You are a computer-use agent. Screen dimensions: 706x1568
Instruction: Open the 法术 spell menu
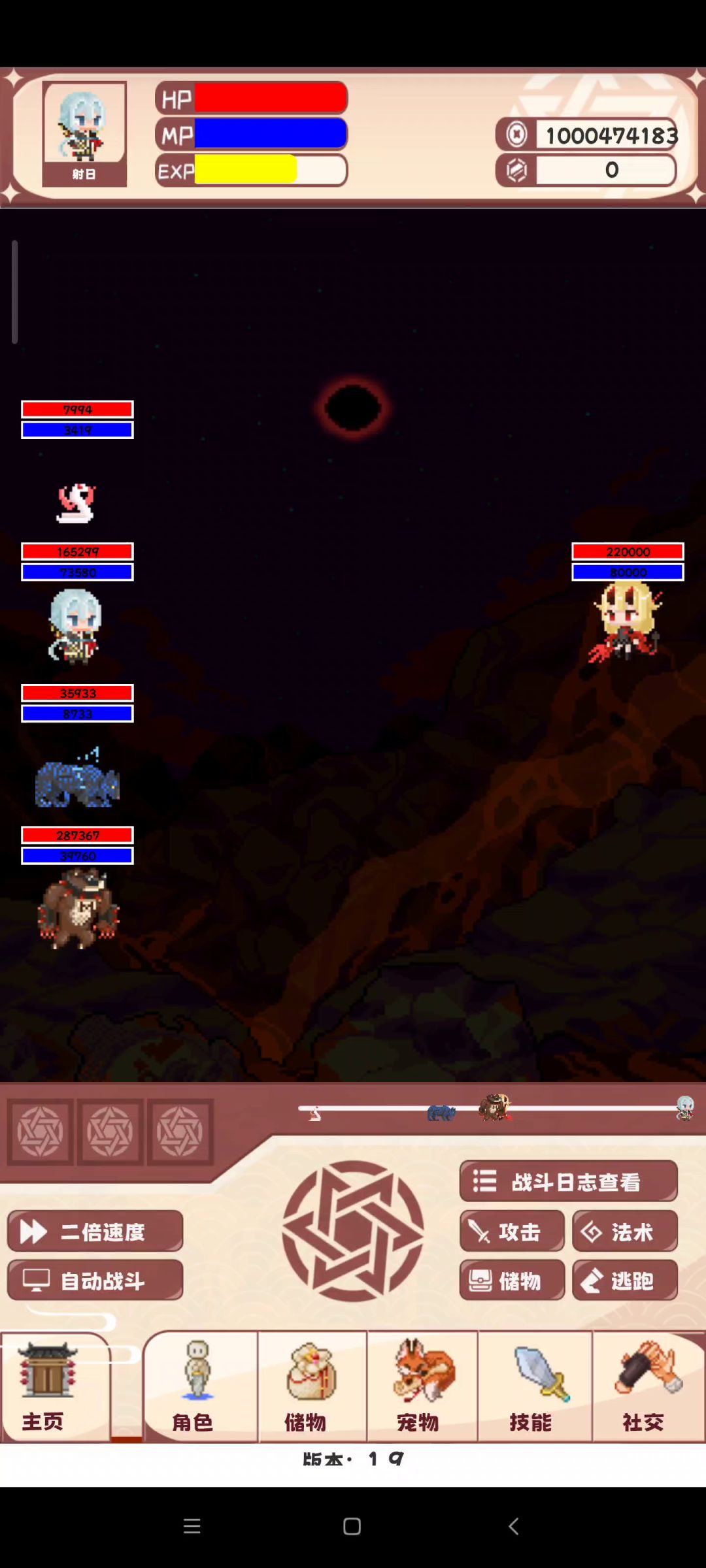624,1232
